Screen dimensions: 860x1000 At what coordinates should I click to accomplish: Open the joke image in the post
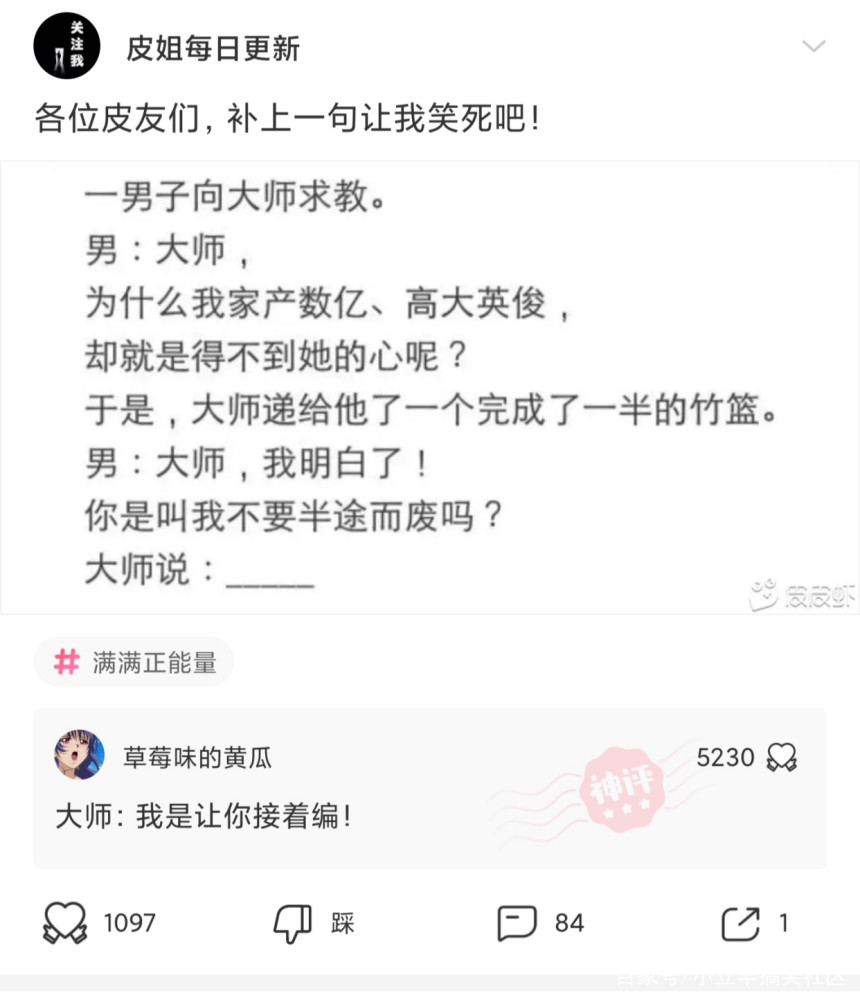click(430, 387)
